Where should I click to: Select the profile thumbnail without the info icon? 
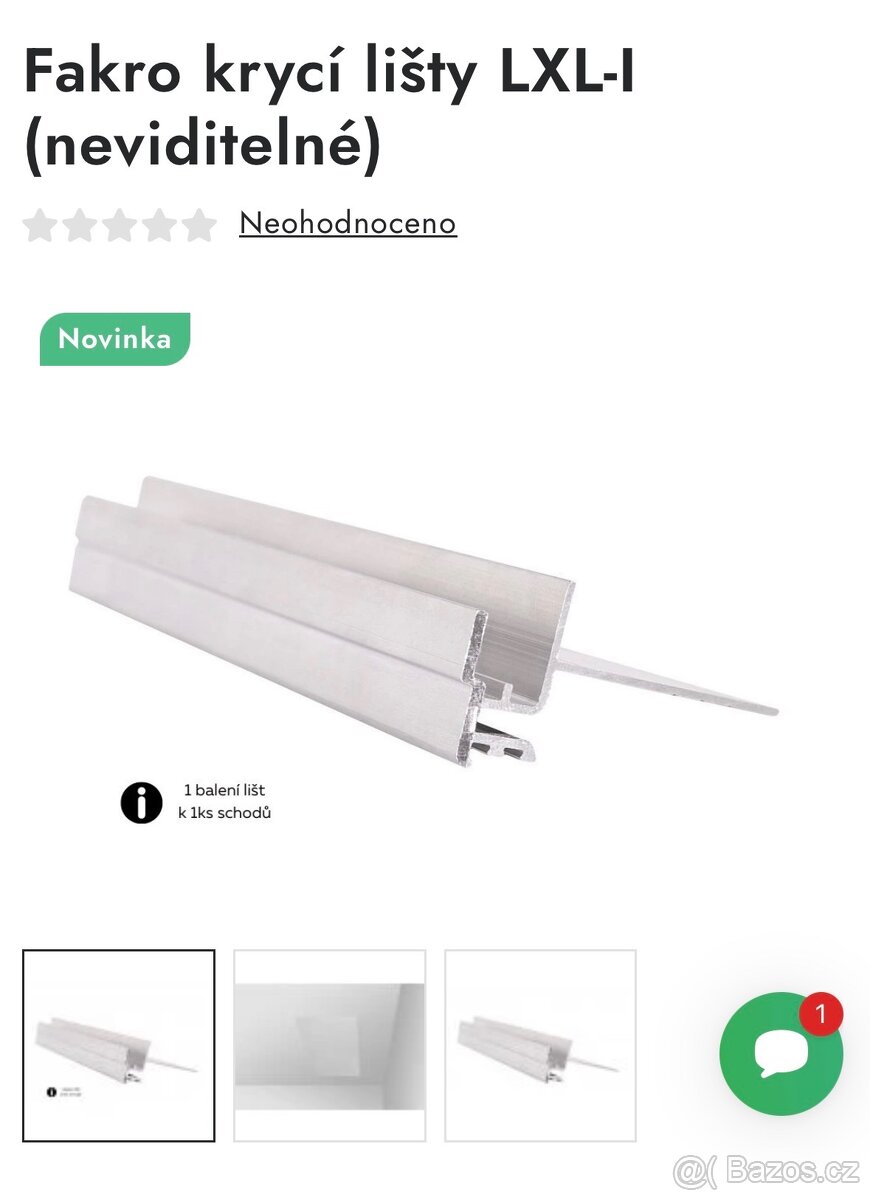(x=540, y=1045)
